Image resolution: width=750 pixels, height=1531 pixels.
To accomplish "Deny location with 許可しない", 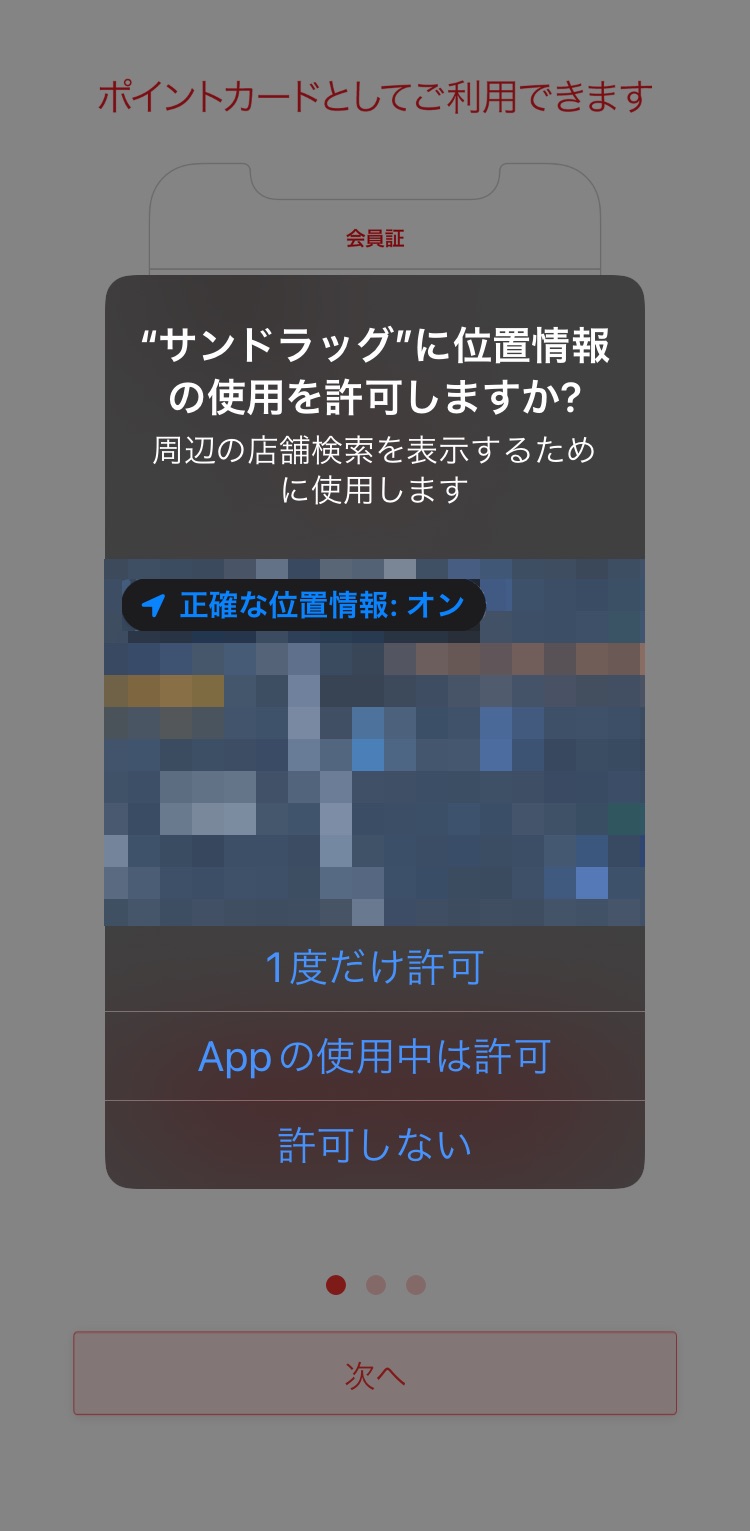I will tap(374, 1145).
